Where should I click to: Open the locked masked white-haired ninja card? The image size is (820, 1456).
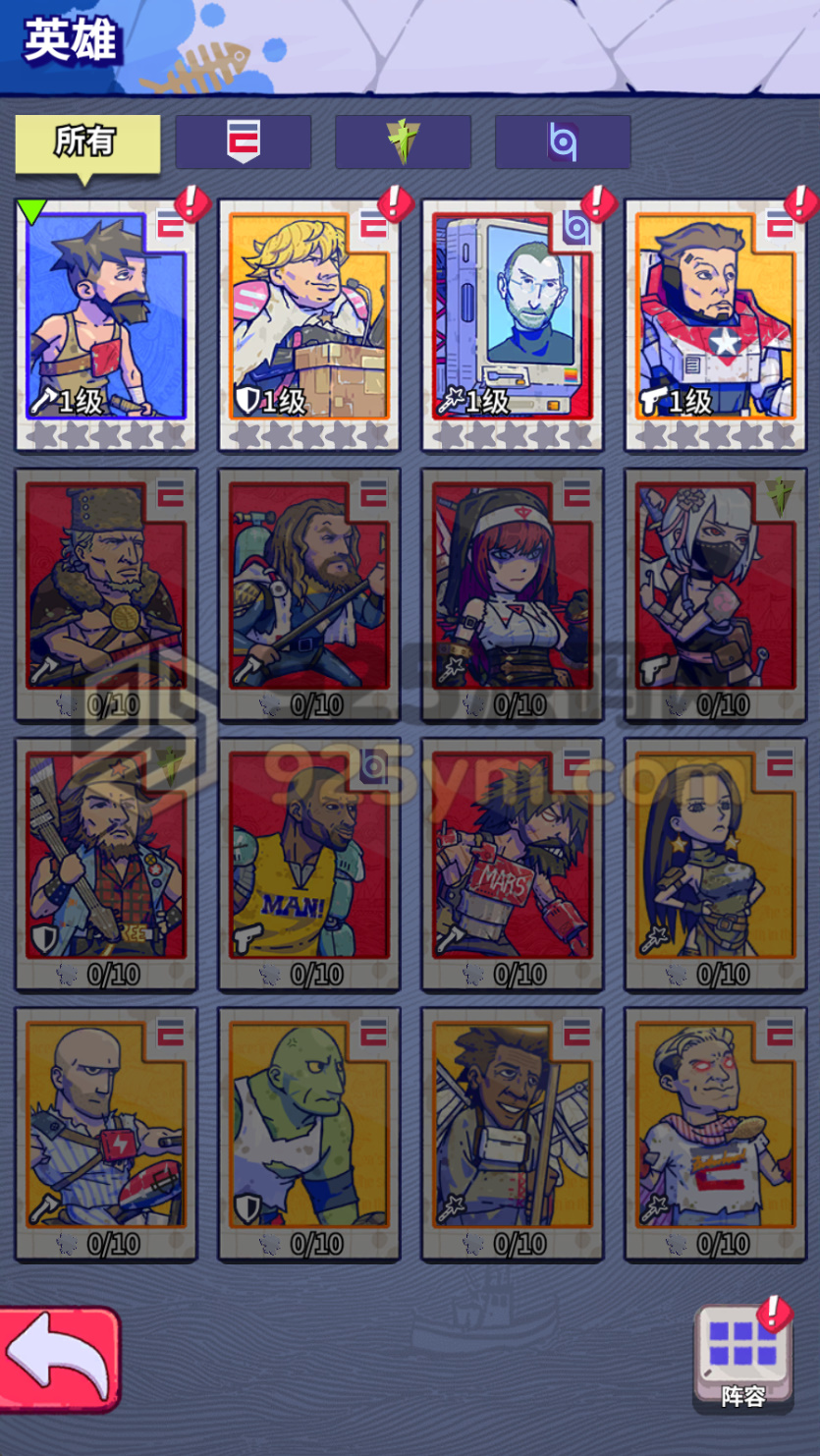point(716,595)
